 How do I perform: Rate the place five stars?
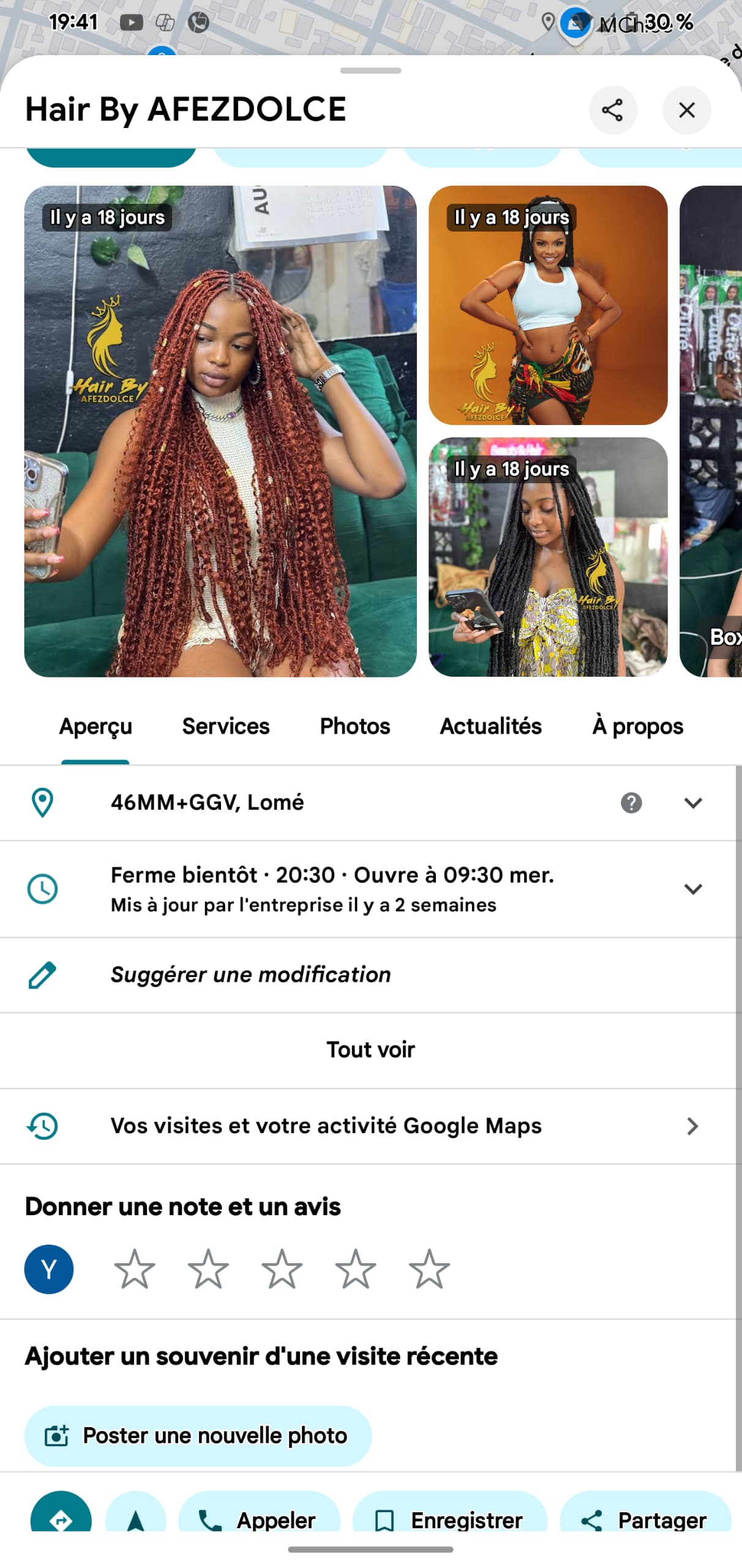429,1268
